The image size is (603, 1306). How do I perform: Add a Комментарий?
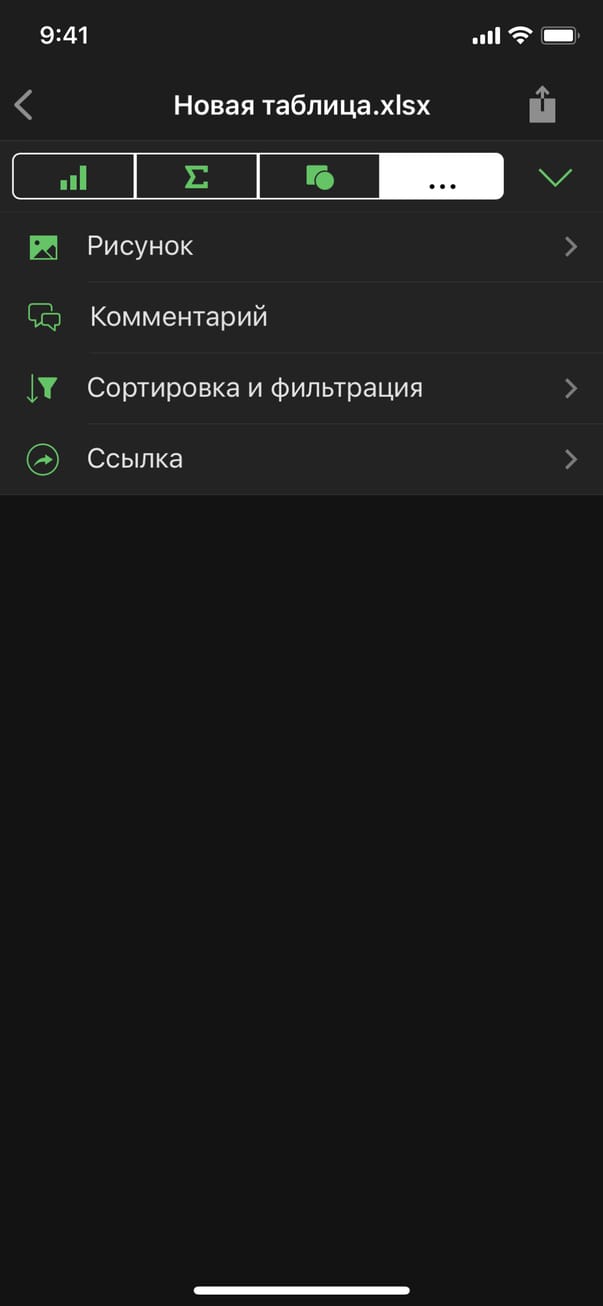(x=301, y=317)
